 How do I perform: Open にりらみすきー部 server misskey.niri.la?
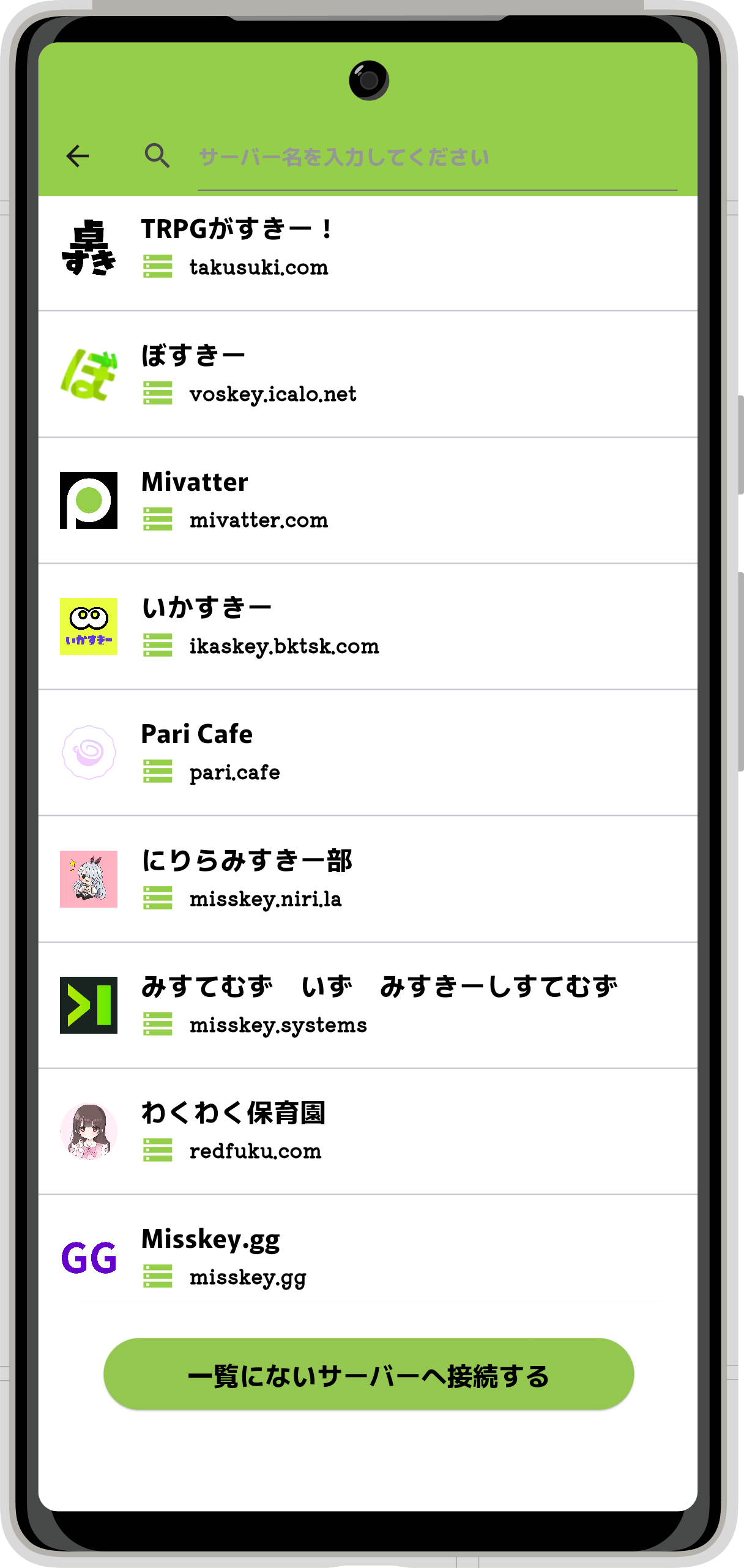point(367,879)
